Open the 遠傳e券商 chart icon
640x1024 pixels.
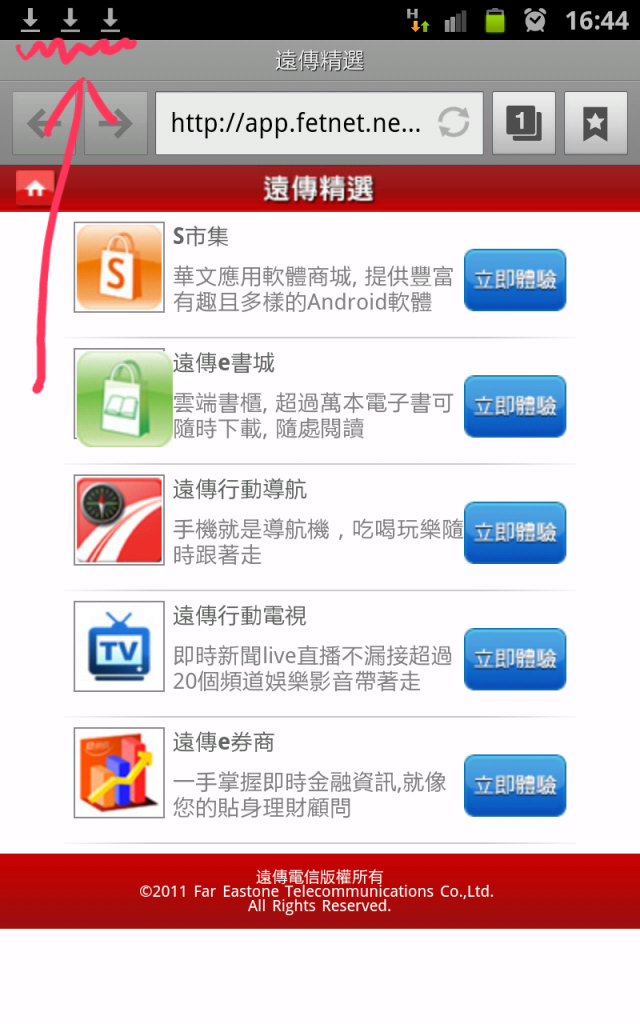tap(119, 772)
